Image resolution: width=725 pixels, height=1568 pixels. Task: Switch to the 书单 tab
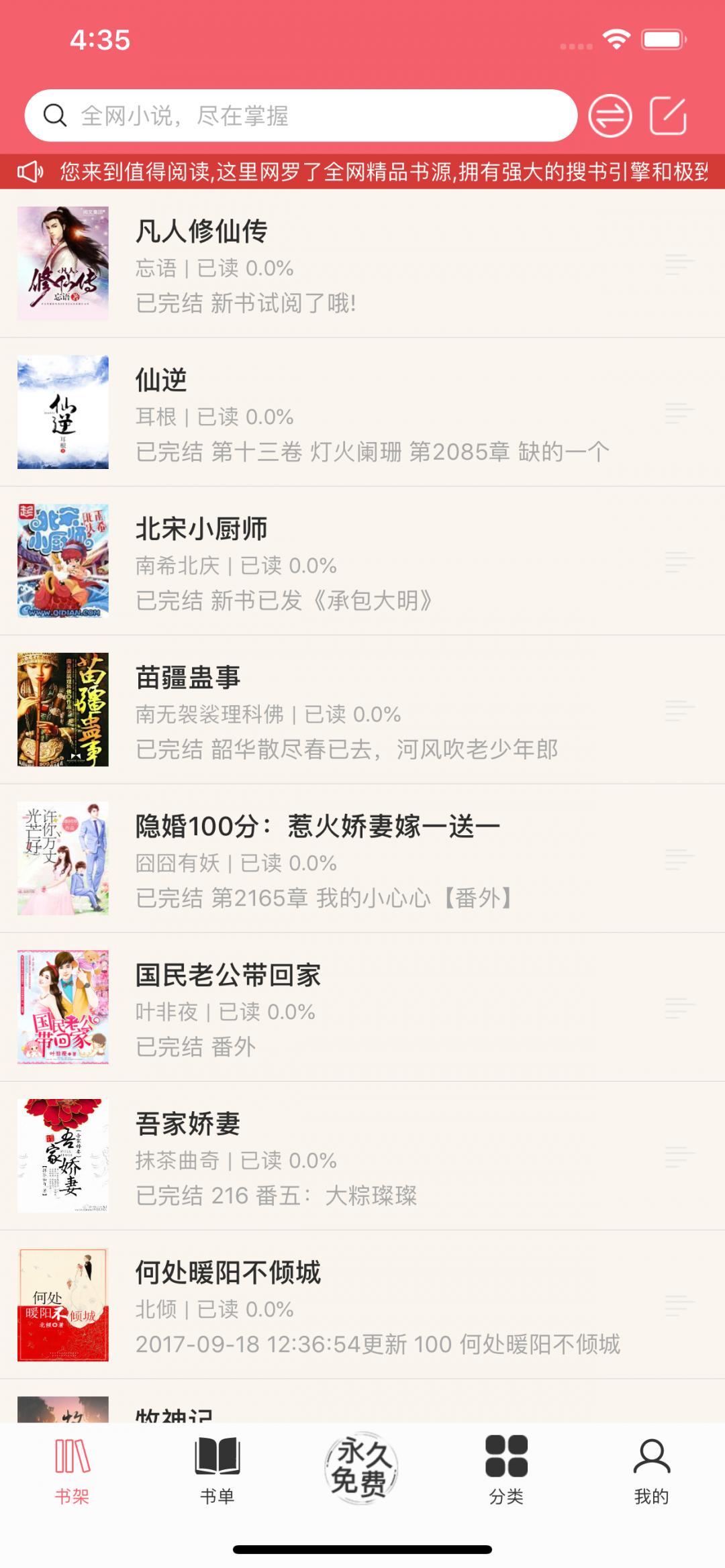217,1466
